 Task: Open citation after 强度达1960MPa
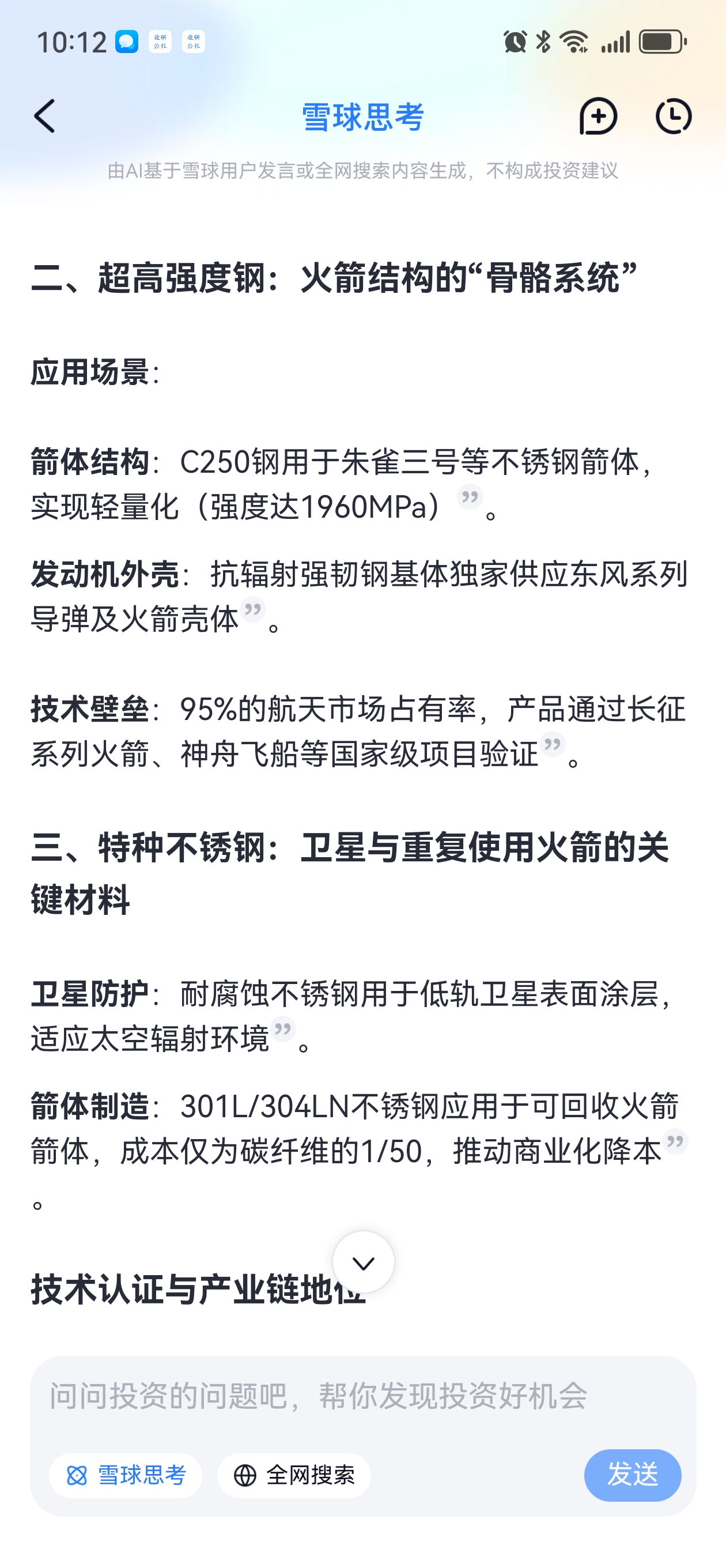pyautogui.click(x=470, y=497)
